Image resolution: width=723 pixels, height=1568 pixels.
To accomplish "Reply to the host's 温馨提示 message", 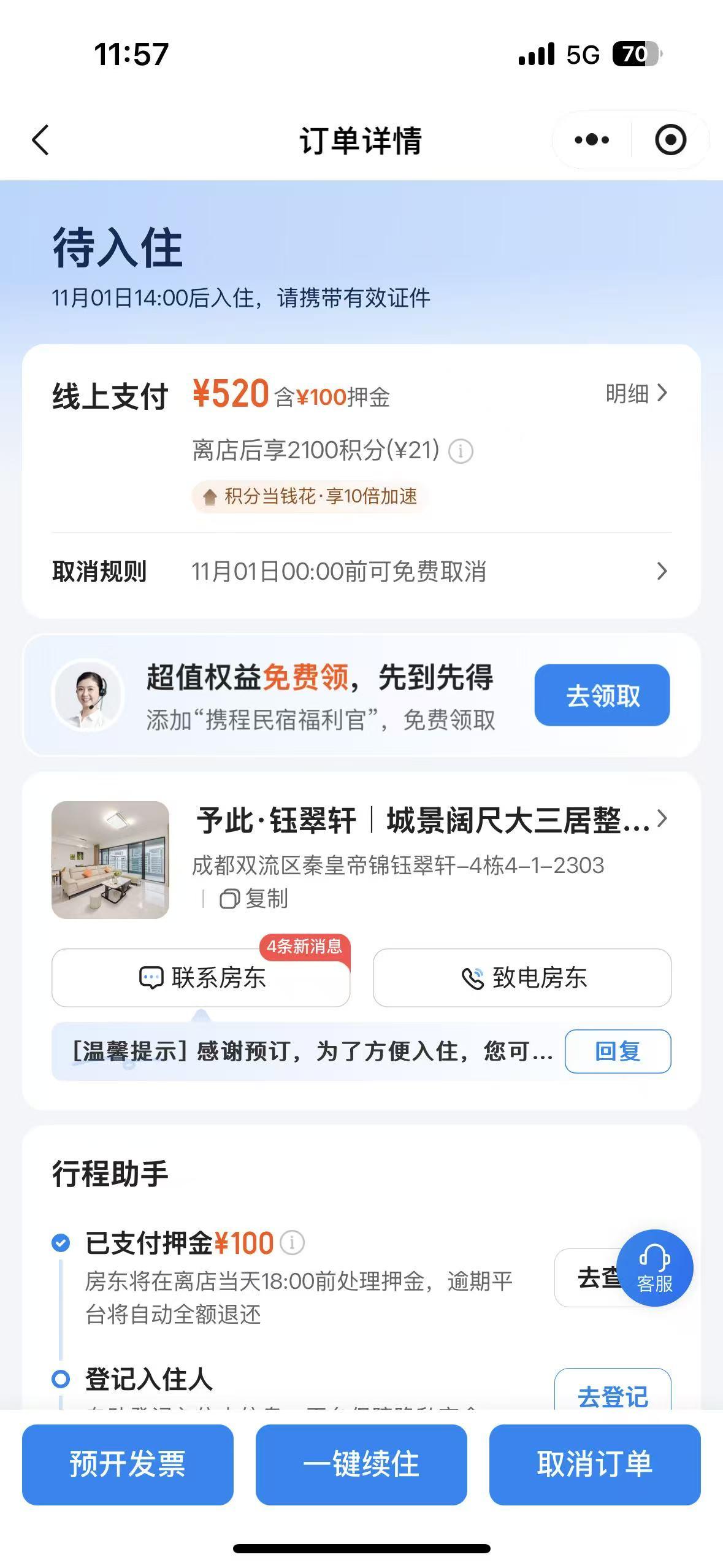I will [x=617, y=1051].
